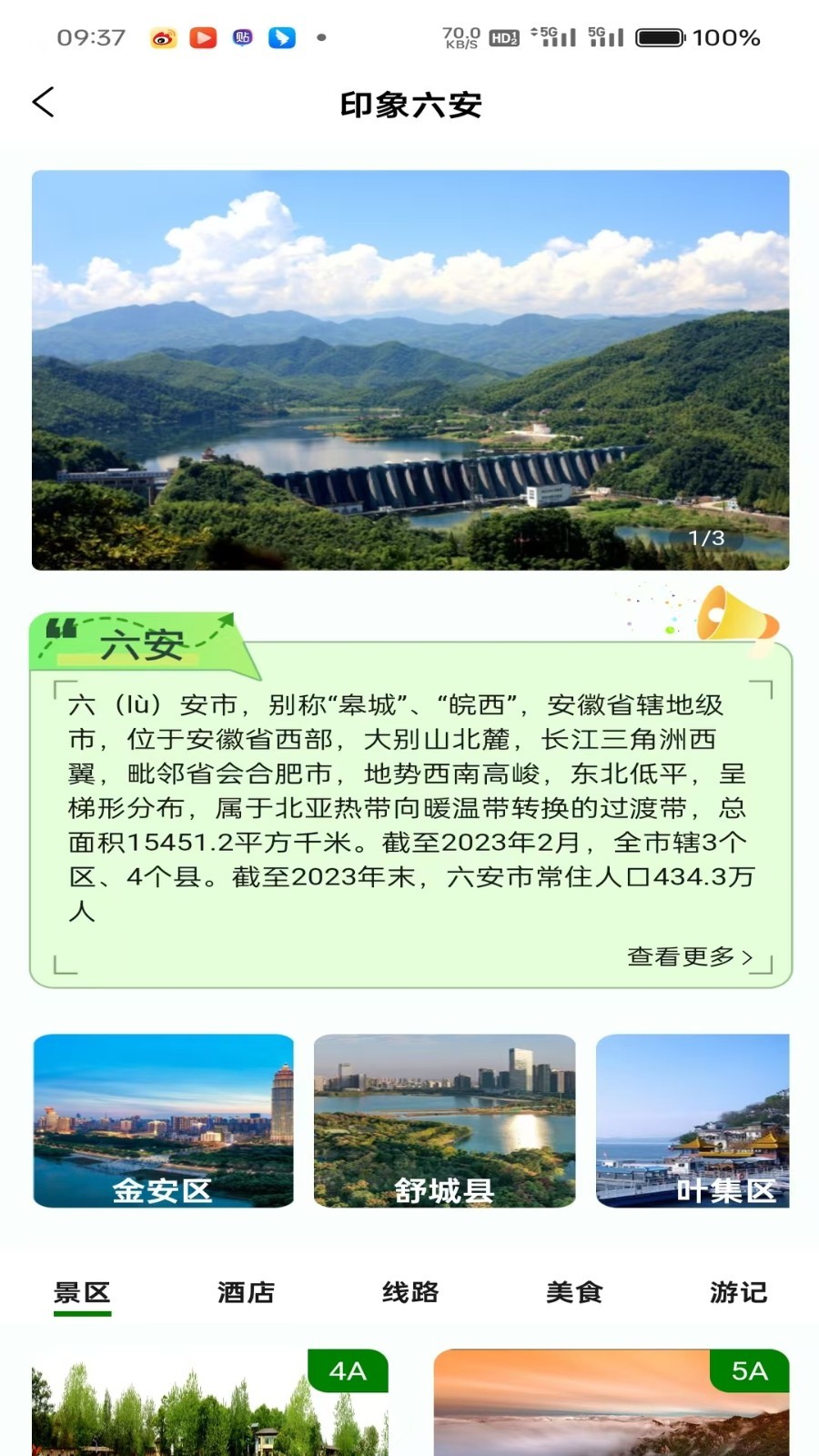Click the HD icon in the status bar
This screenshot has height=1456, width=819.
point(500,37)
